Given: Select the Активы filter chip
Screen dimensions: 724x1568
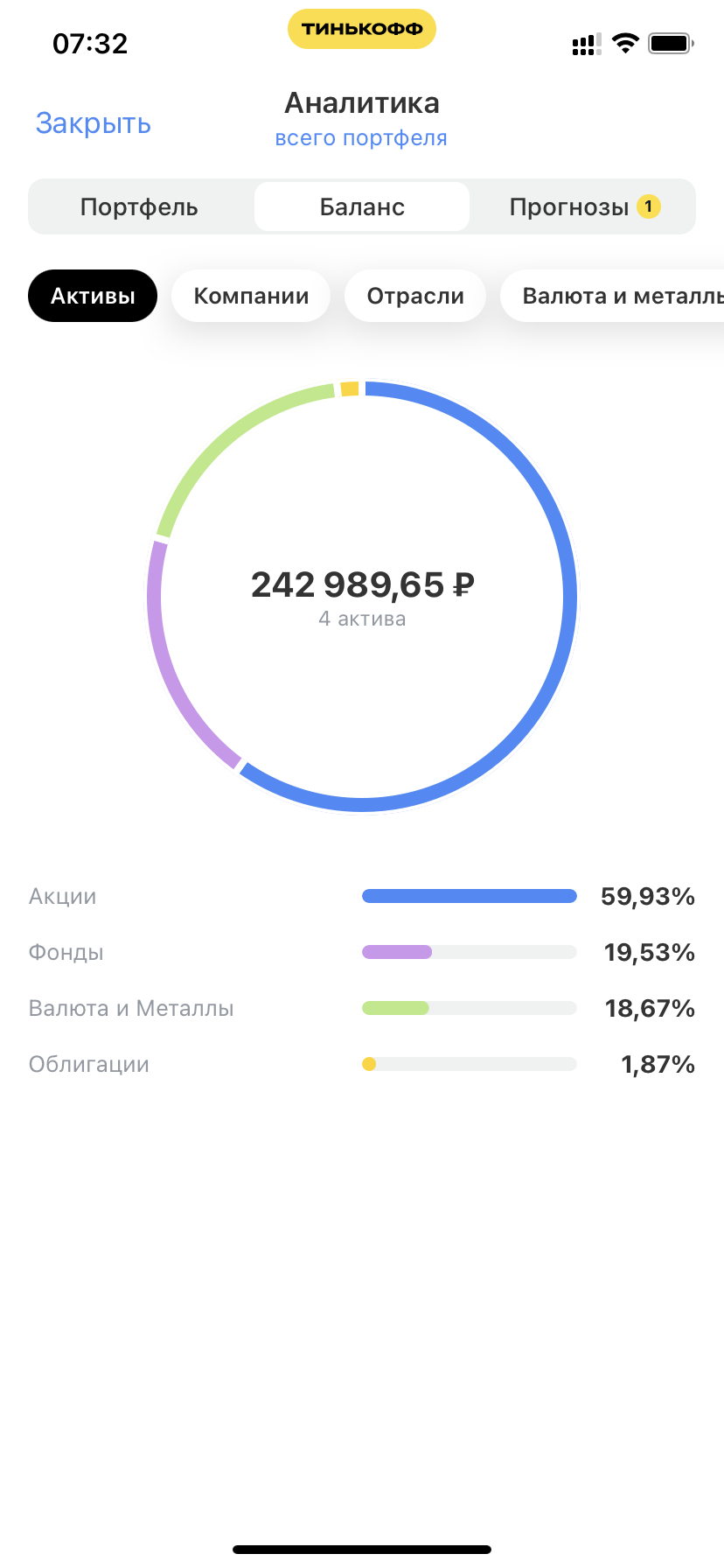Looking at the screenshot, I should [93, 296].
